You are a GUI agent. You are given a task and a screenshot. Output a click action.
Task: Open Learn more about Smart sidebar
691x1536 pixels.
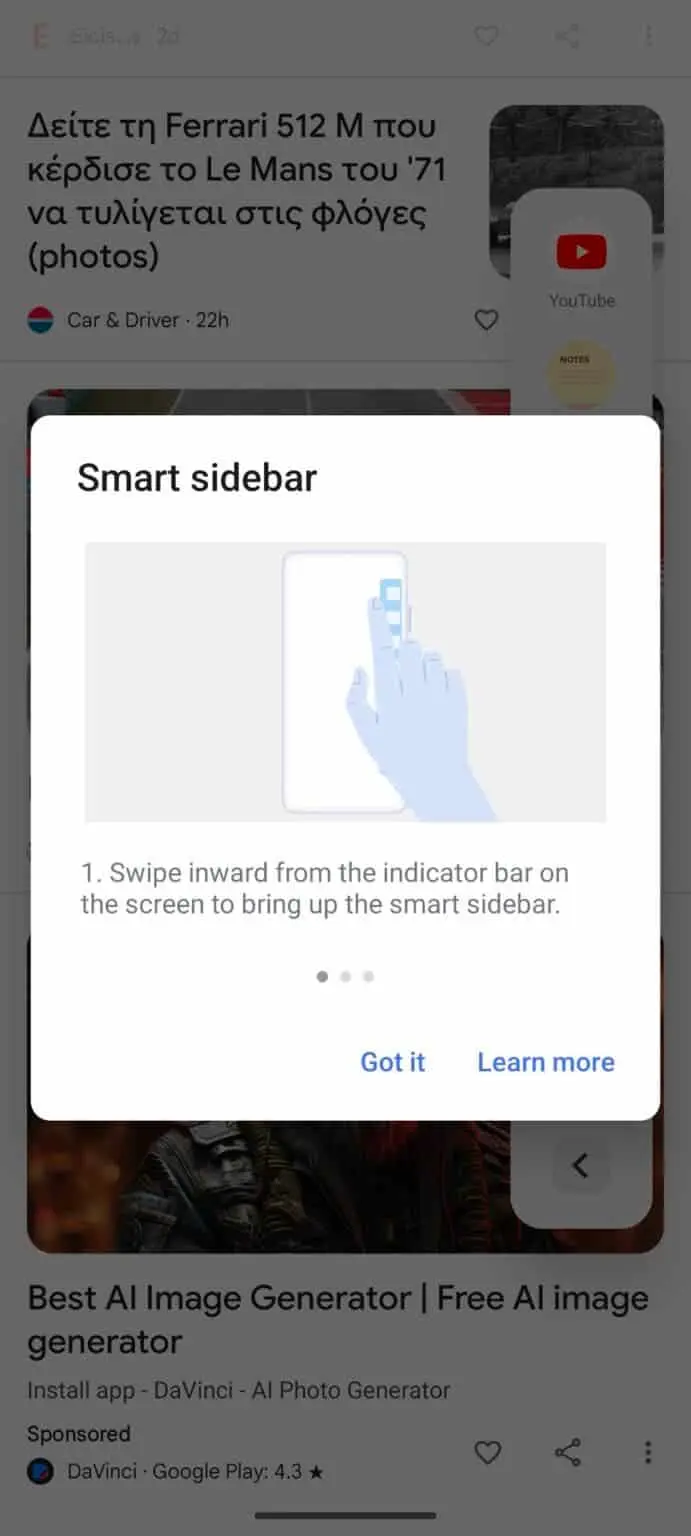(545, 1062)
